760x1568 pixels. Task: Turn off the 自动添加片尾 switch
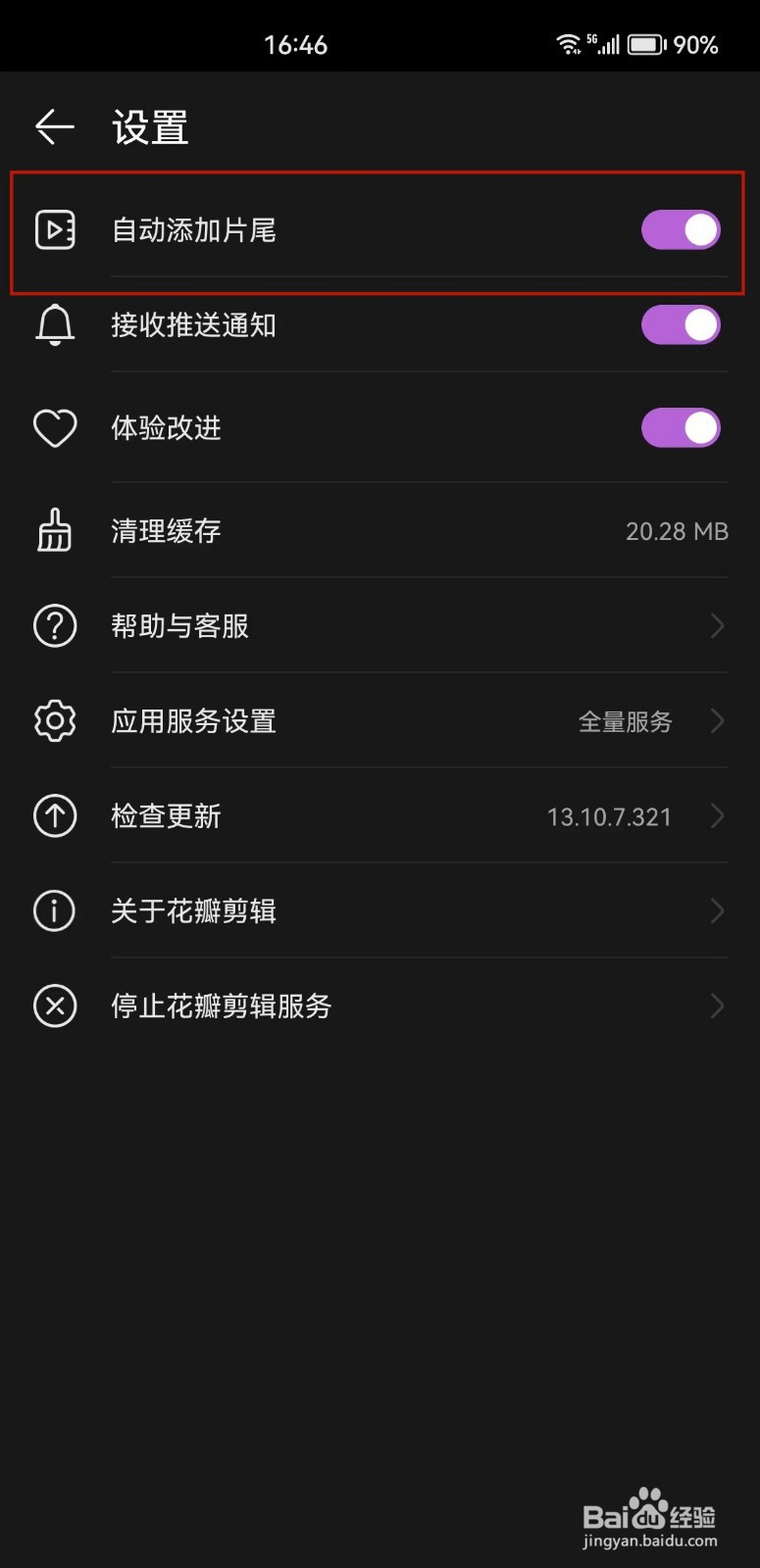click(x=681, y=230)
